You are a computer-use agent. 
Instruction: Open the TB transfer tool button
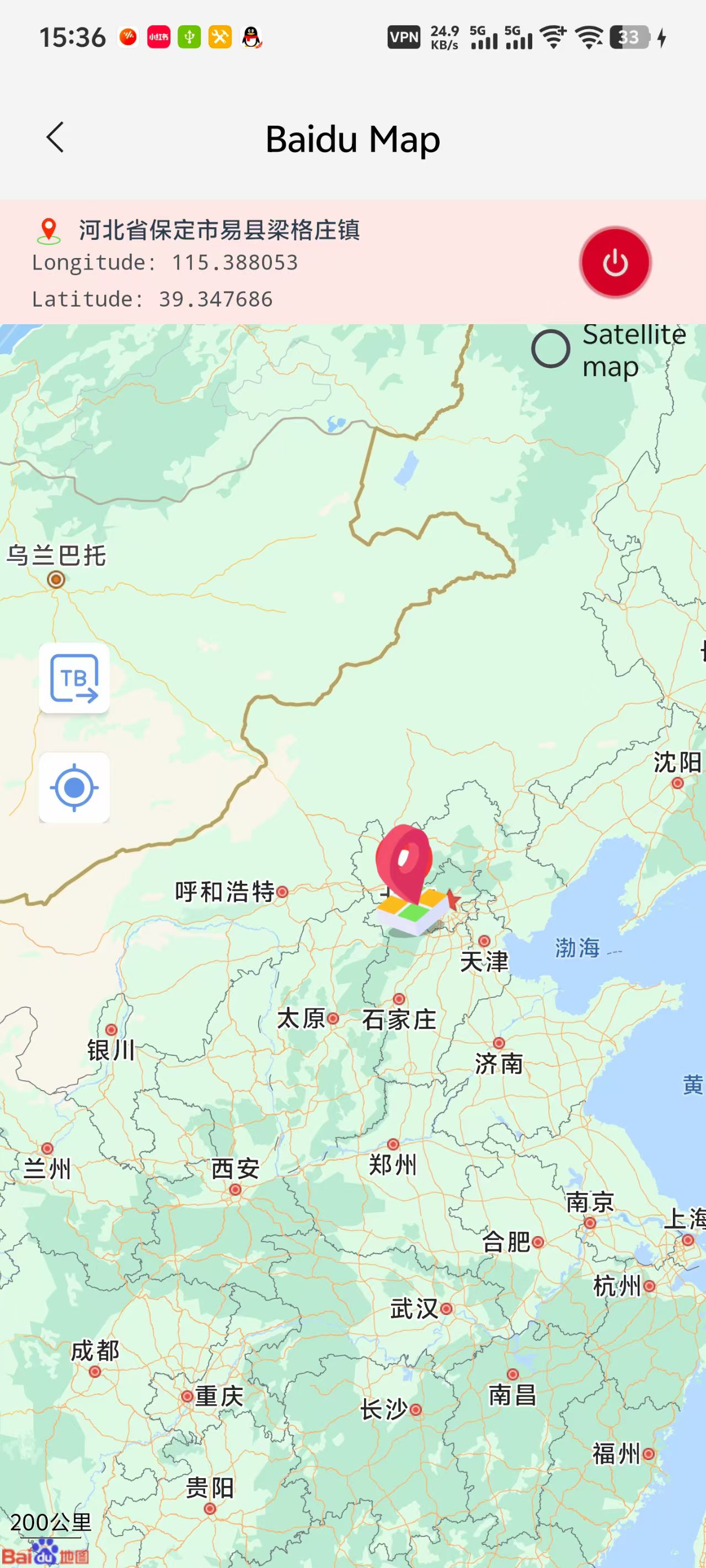(74, 678)
